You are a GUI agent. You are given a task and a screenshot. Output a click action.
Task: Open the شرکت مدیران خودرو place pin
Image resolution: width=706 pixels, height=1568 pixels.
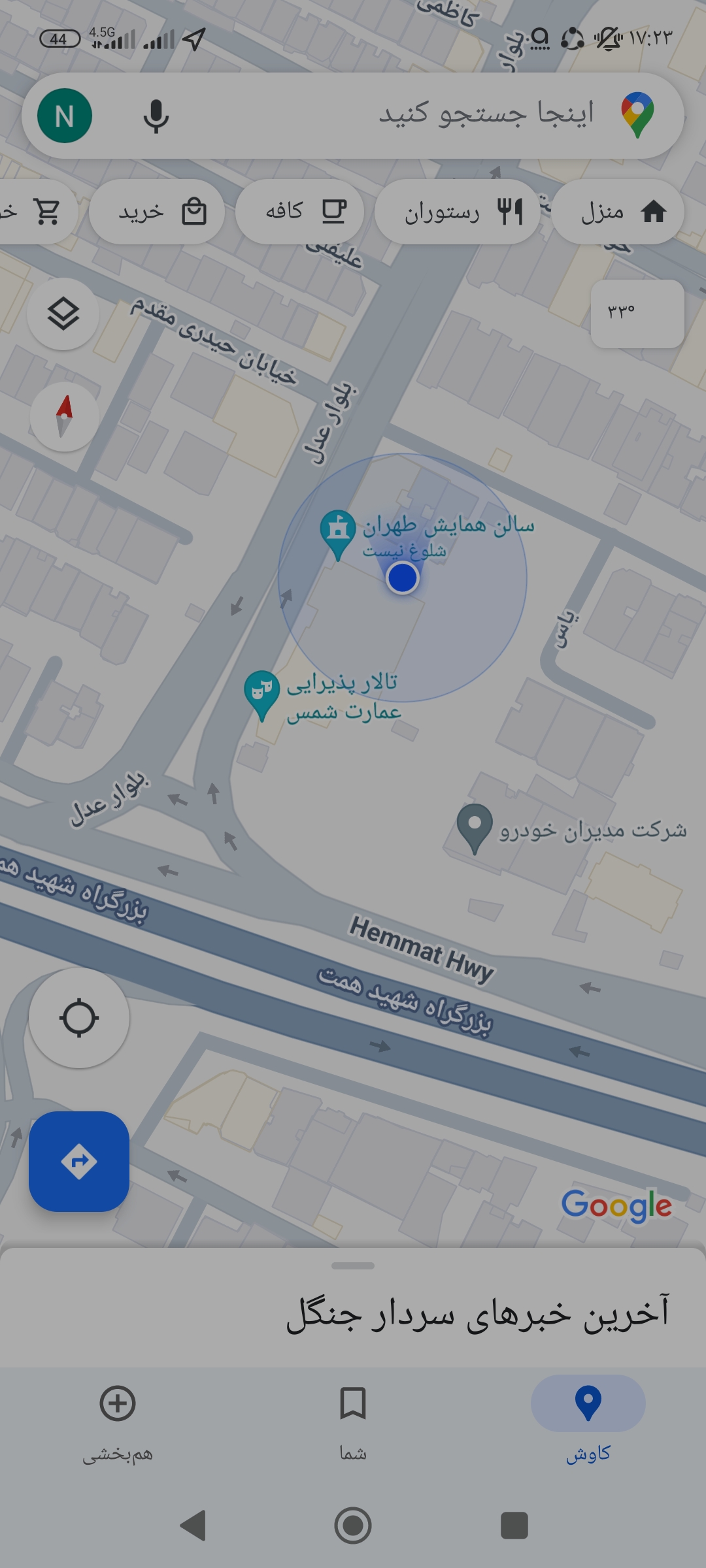click(x=475, y=826)
